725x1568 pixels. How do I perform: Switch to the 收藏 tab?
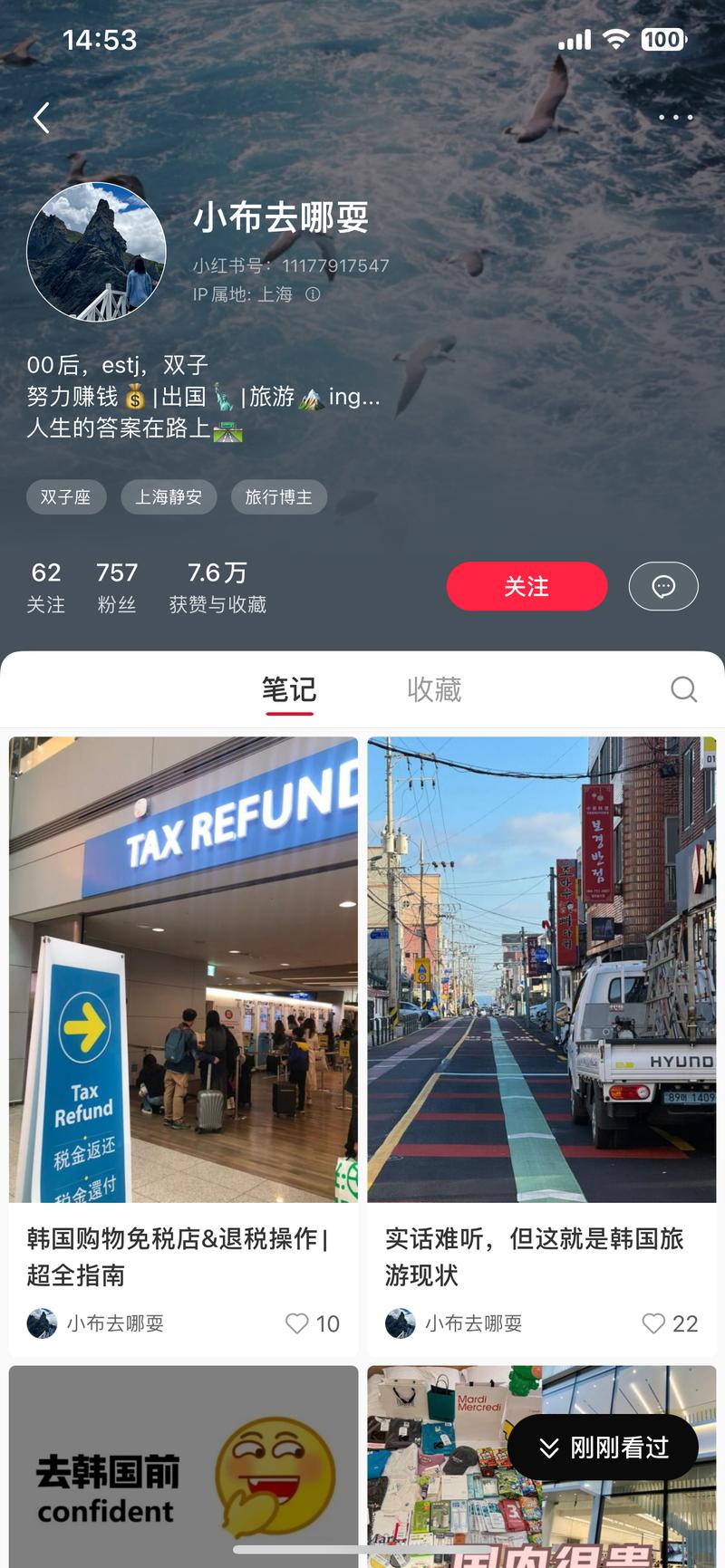click(434, 690)
